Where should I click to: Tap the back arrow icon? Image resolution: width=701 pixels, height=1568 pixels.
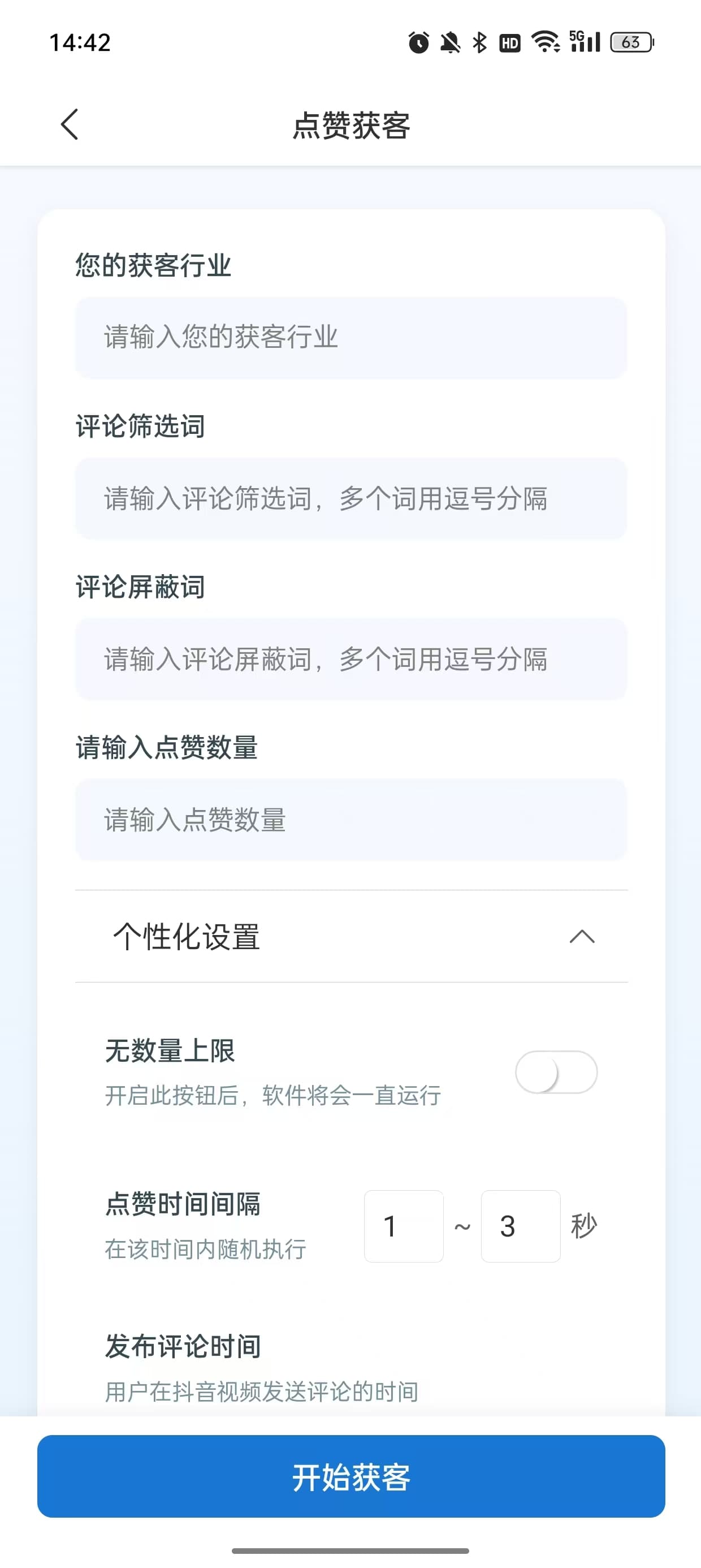[70, 125]
